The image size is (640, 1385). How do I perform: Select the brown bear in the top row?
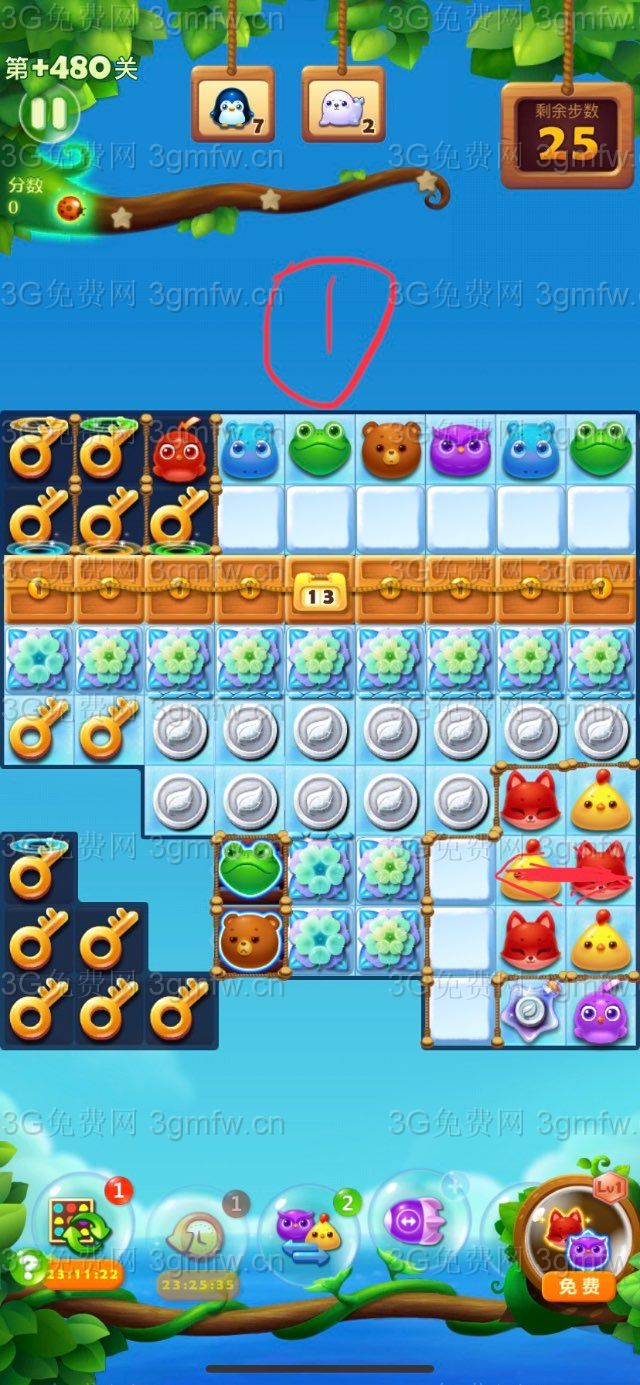tap(391, 449)
